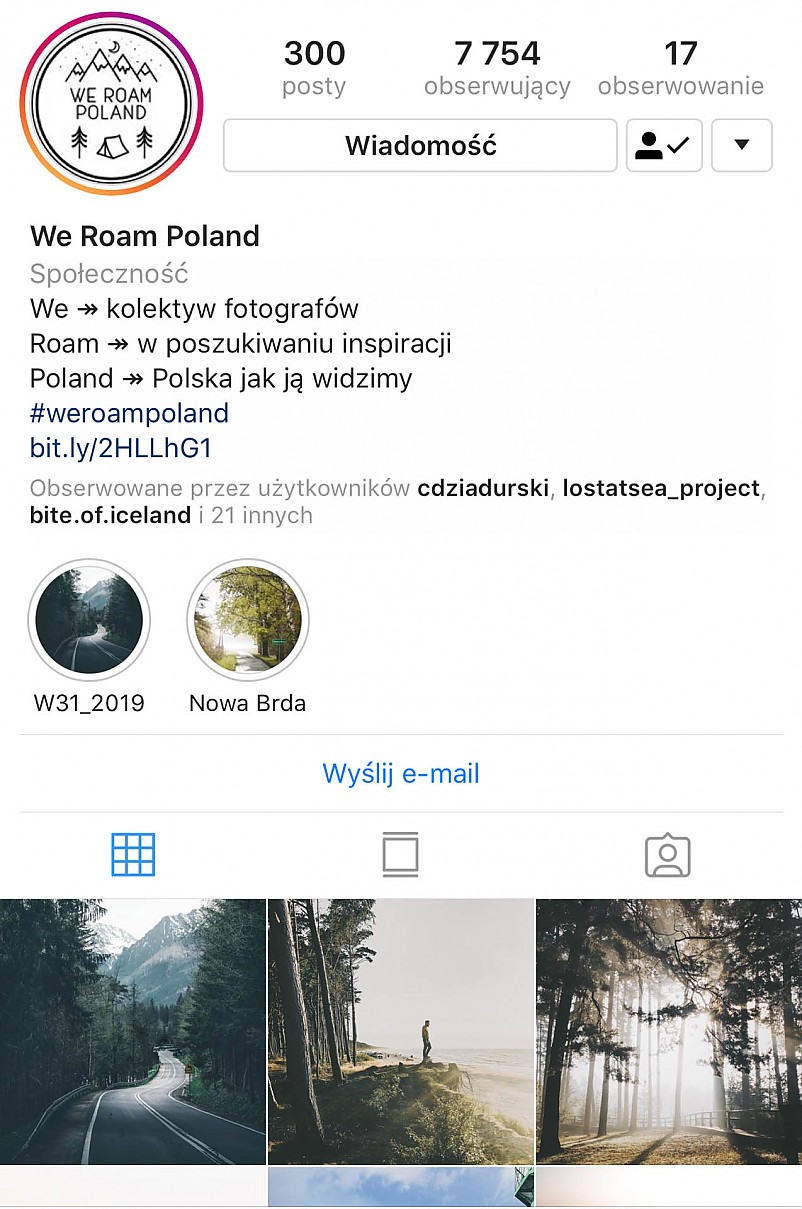The image size is (802, 1209).
Task: Expand suggested accounts dropdown arrow
Action: click(741, 146)
